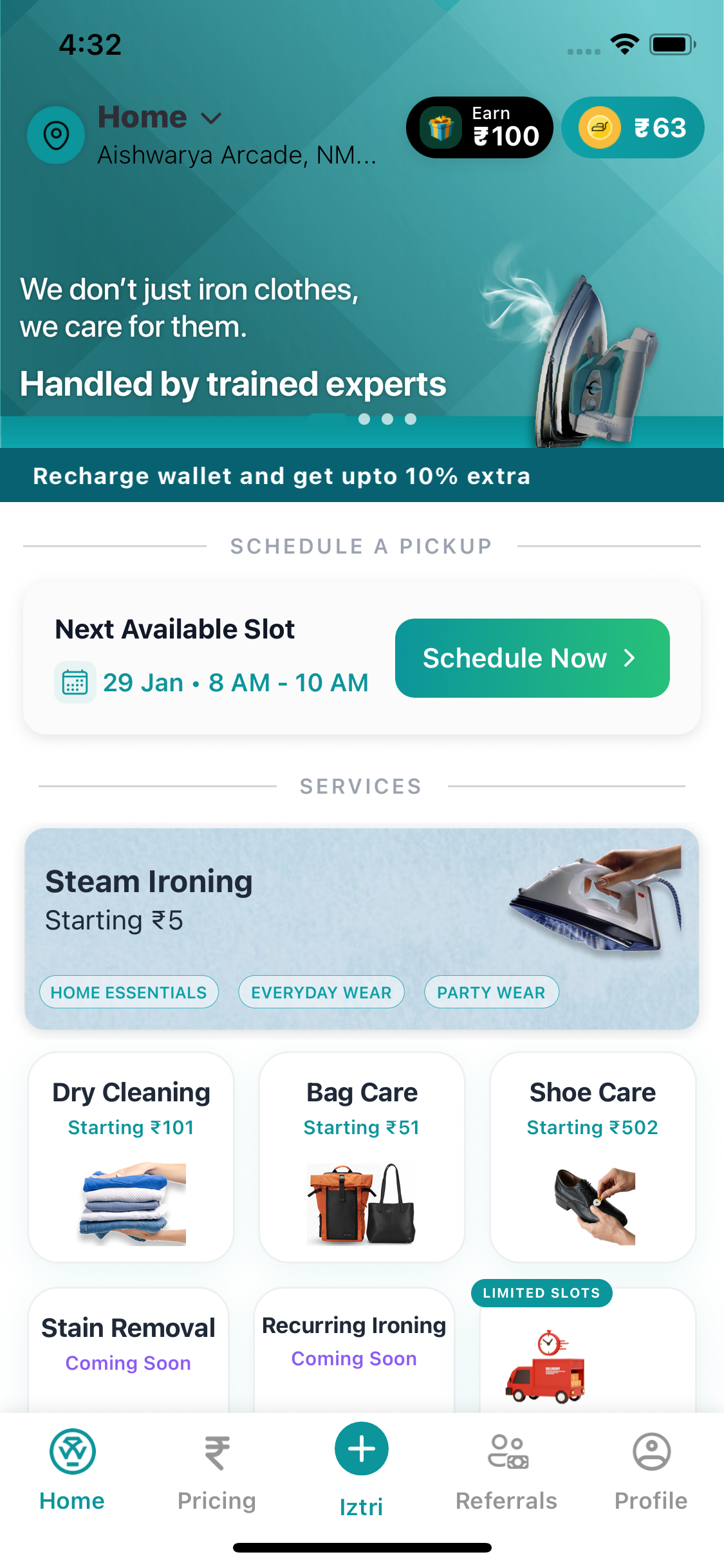Select the Home Essentials chip

(x=129, y=993)
